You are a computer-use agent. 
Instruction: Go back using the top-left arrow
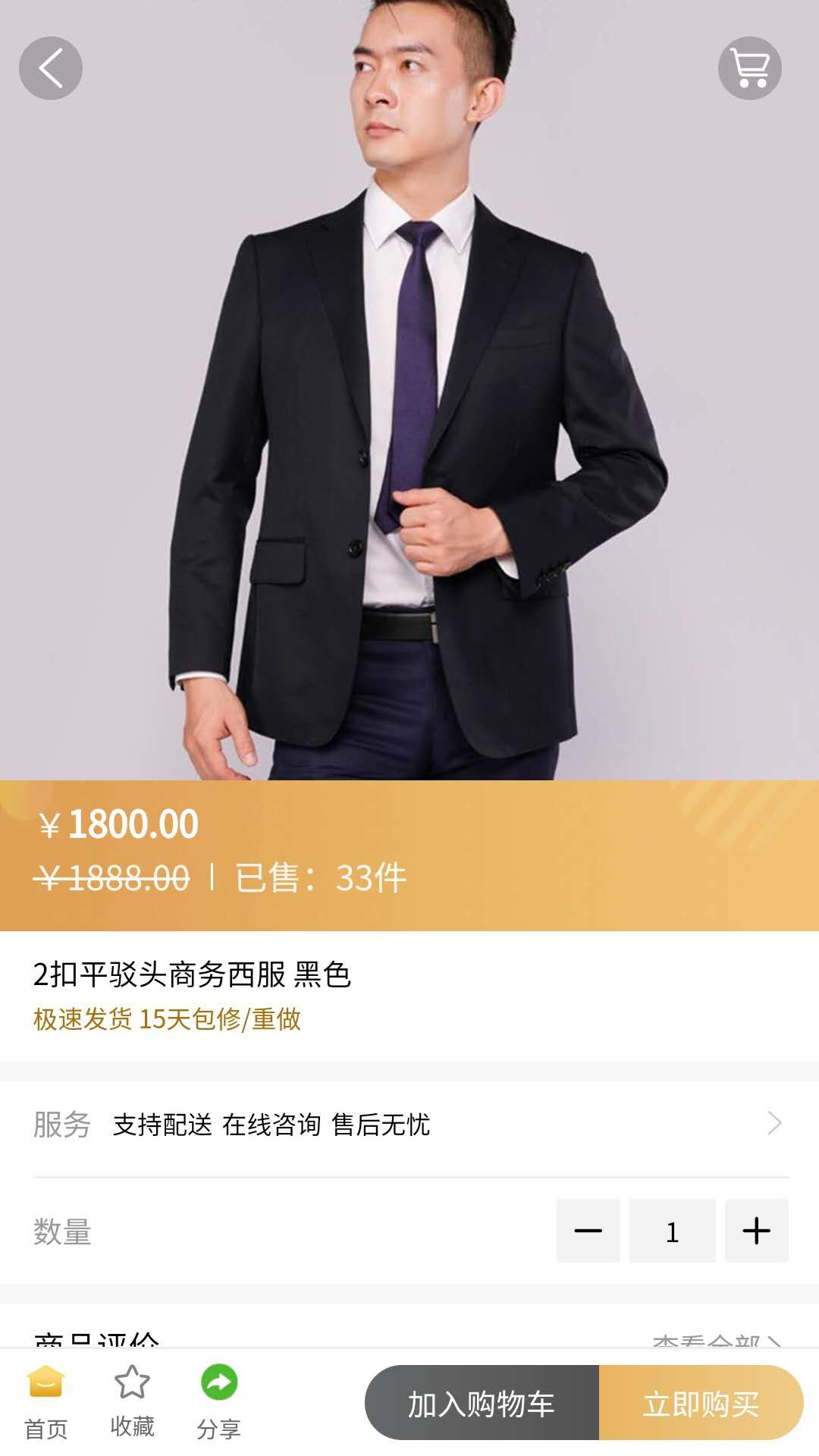point(51,68)
